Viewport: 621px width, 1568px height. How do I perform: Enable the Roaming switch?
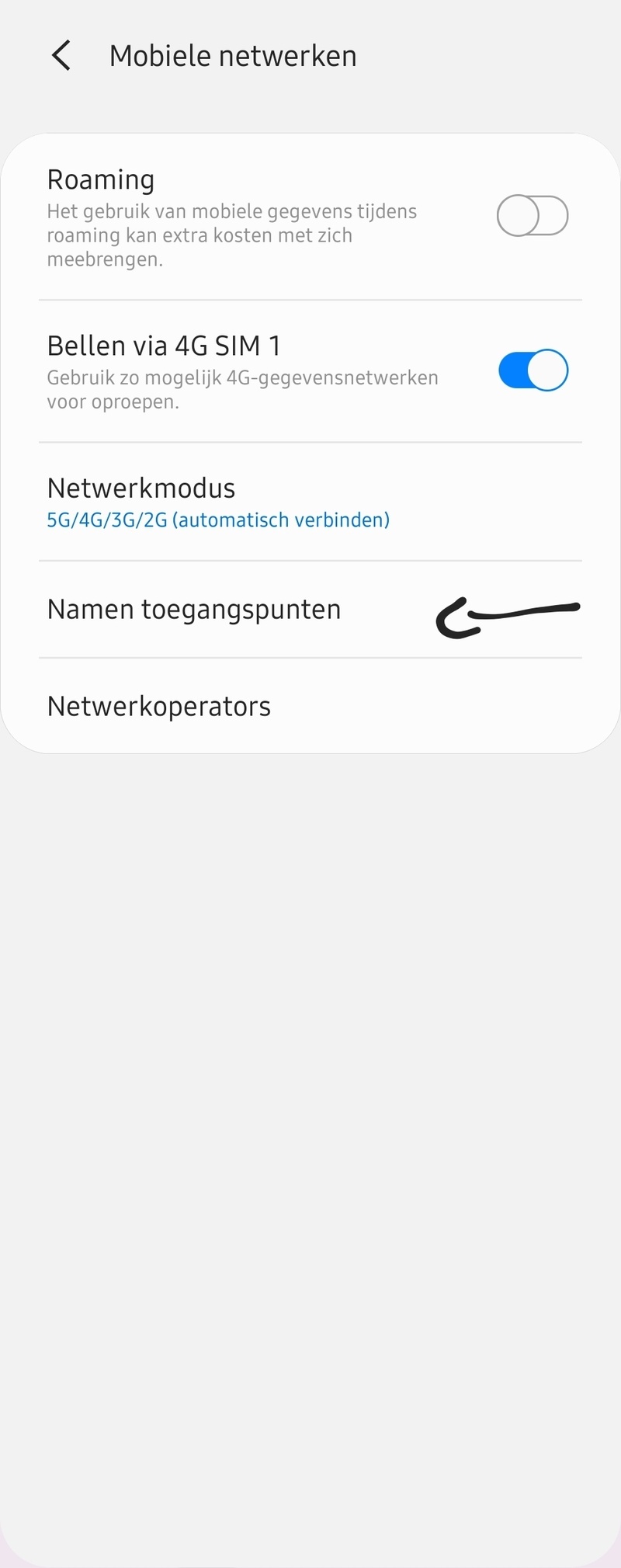click(x=533, y=216)
